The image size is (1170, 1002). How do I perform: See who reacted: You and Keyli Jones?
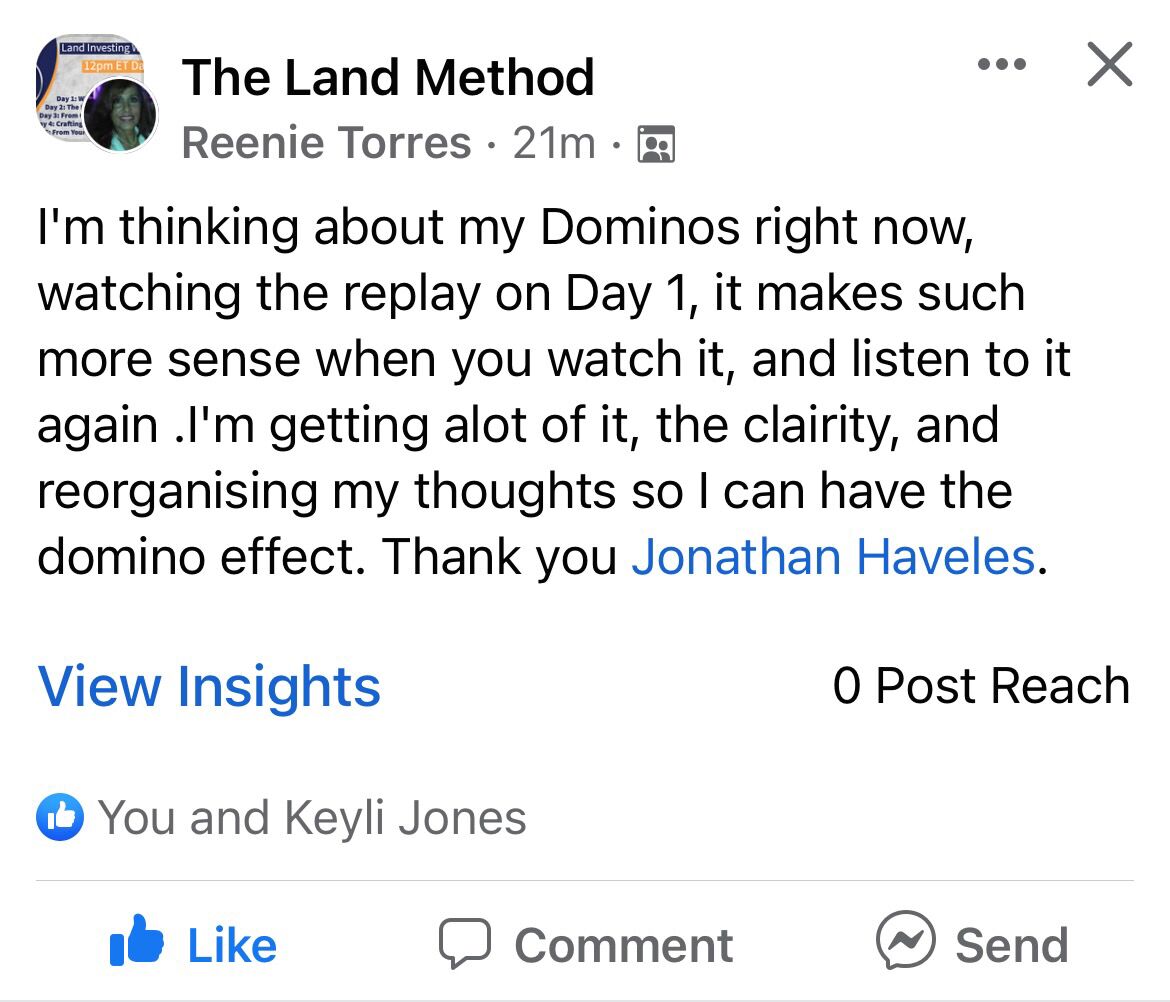311,818
